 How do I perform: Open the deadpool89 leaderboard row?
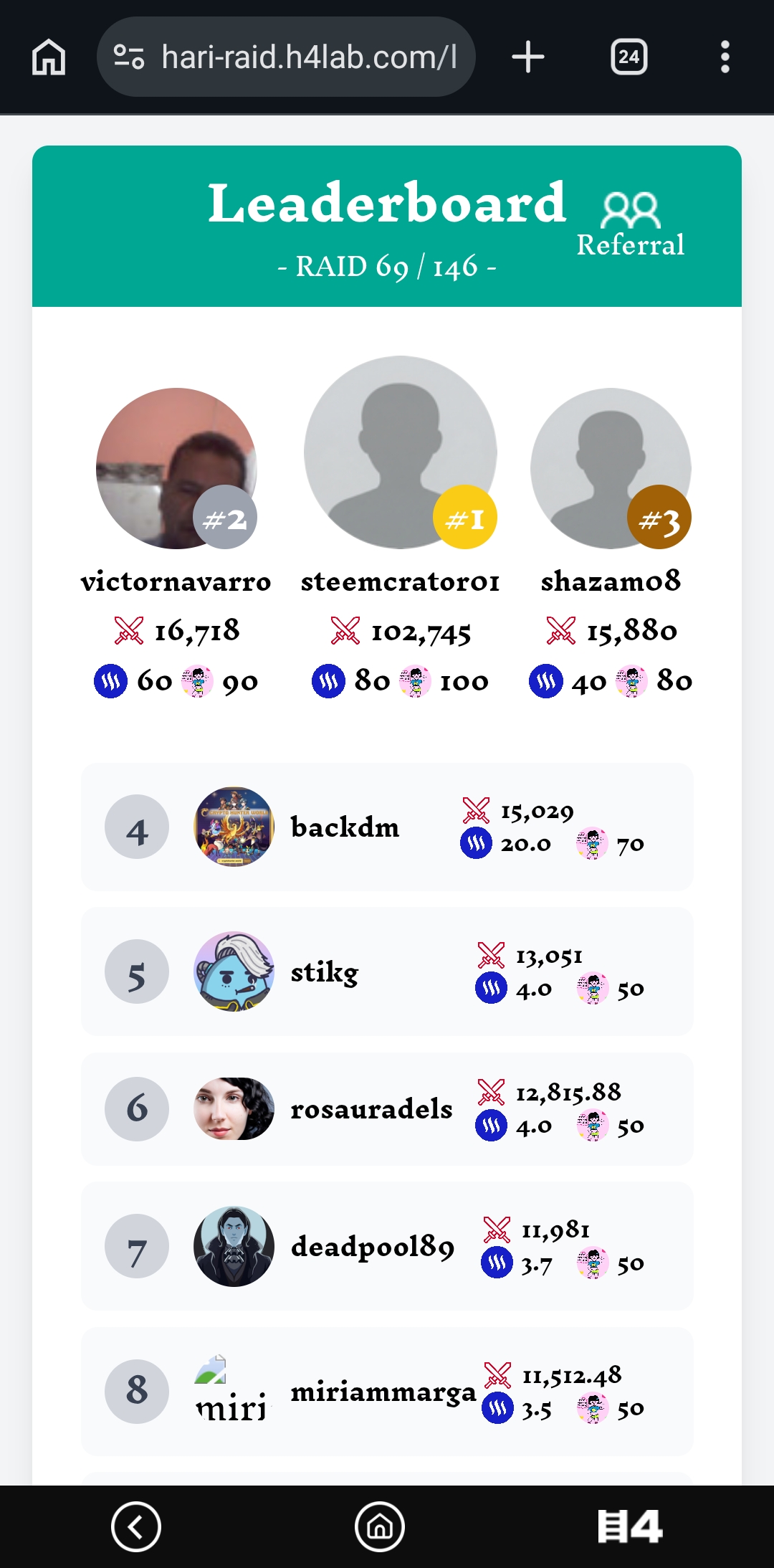click(x=387, y=1246)
